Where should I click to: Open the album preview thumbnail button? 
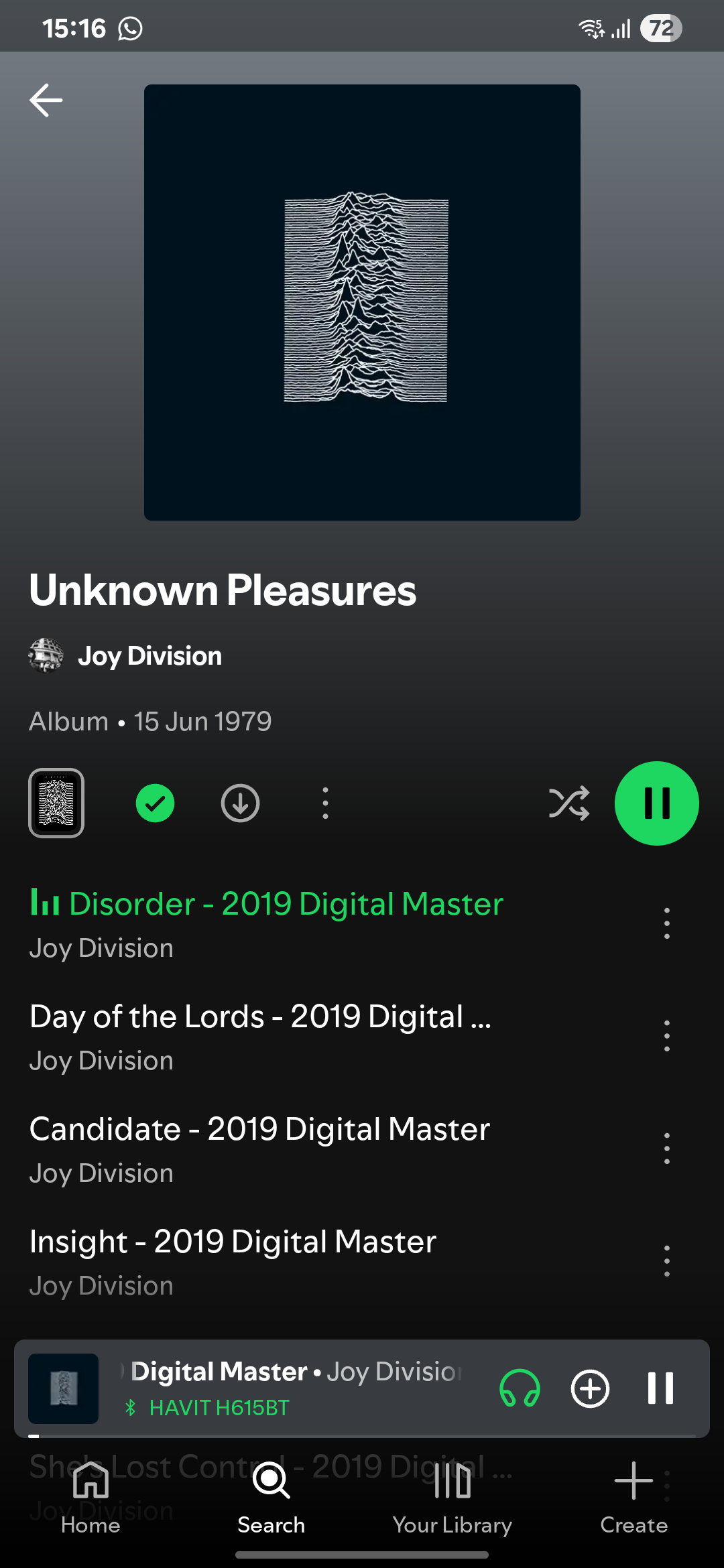(x=56, y=803)
